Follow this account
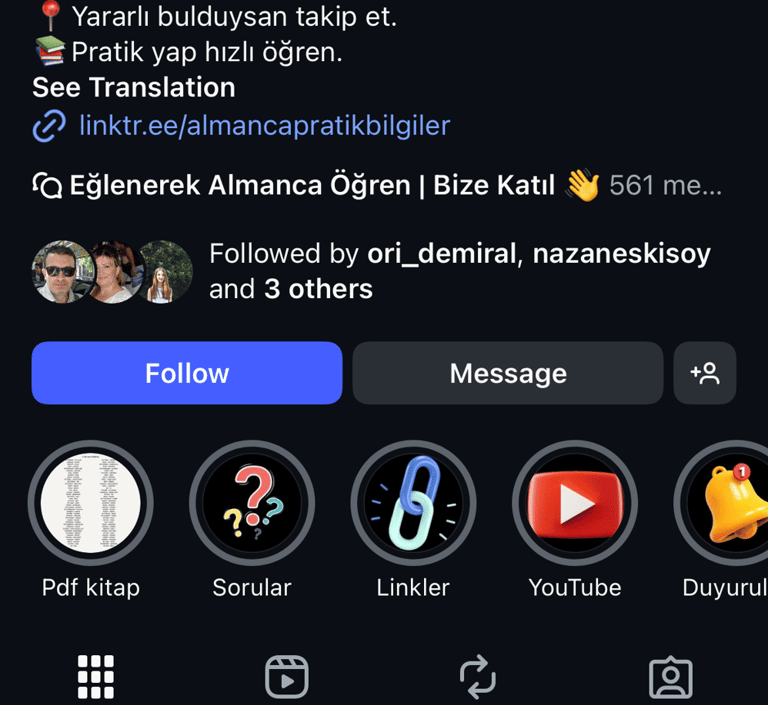Viewport: 768px width, 705px height. coord(187,373)
